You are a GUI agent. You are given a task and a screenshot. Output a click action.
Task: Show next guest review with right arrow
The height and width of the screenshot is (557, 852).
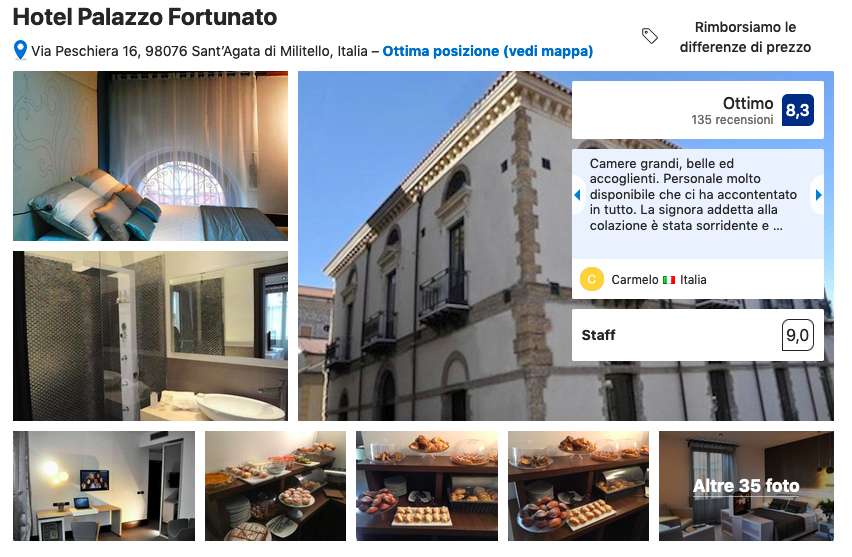pyautogui.click(x=818, y=195)
